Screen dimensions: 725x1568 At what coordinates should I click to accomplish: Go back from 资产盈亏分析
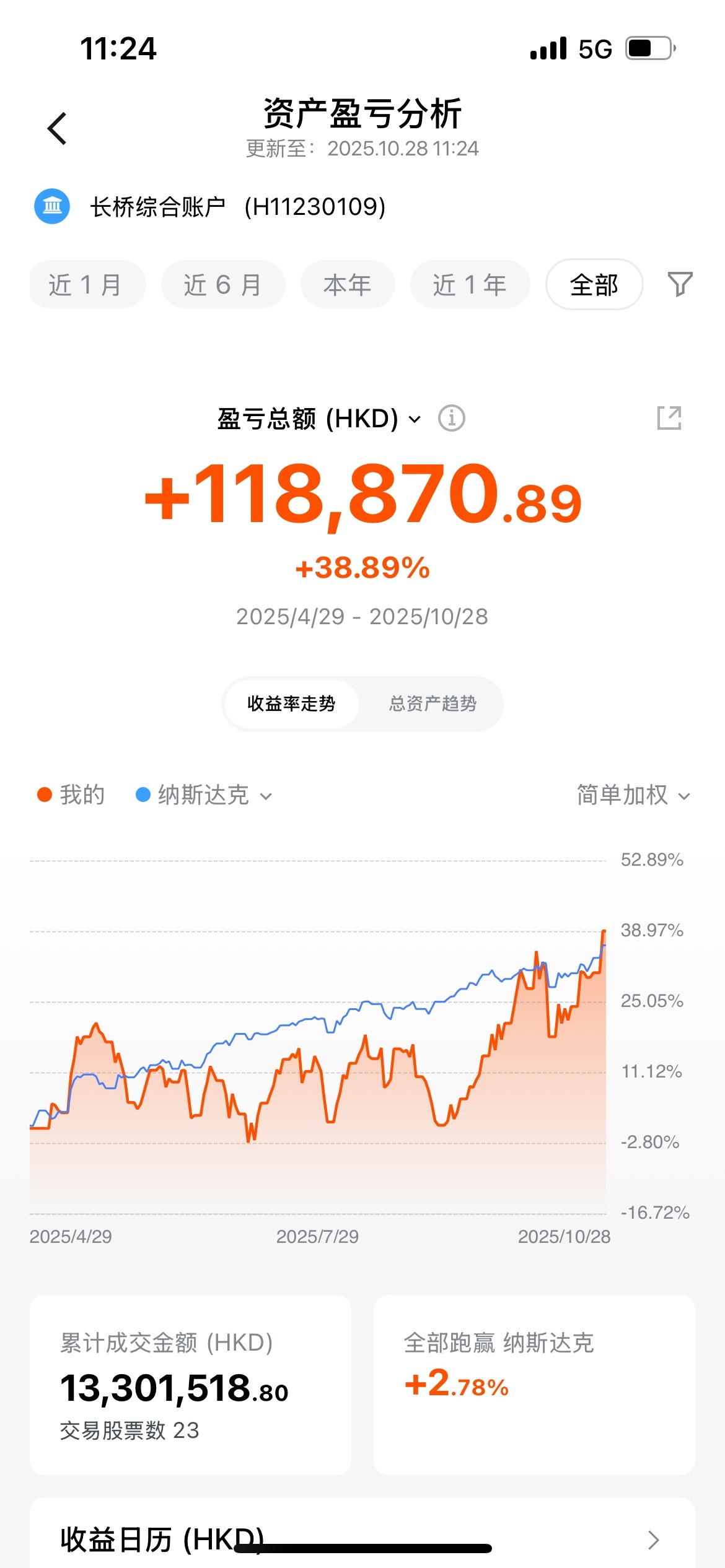57,129
